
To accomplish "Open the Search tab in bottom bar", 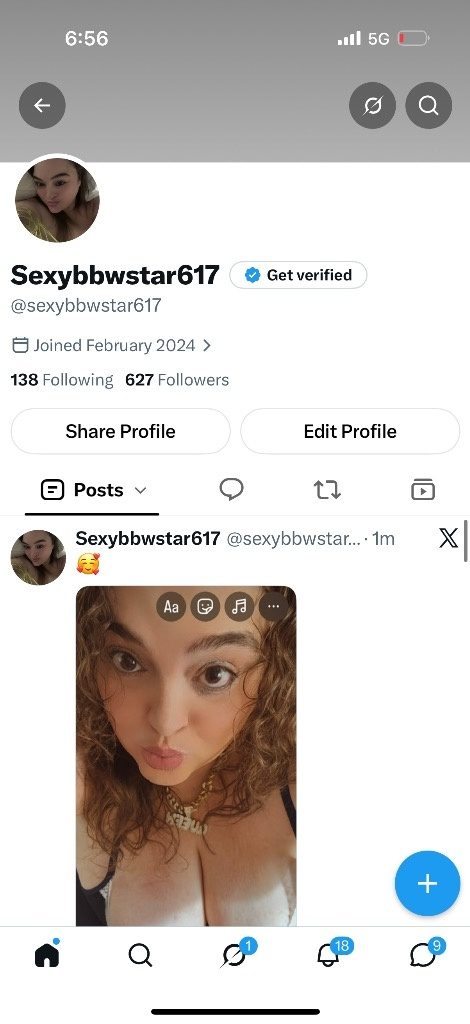I will (140, 955).
